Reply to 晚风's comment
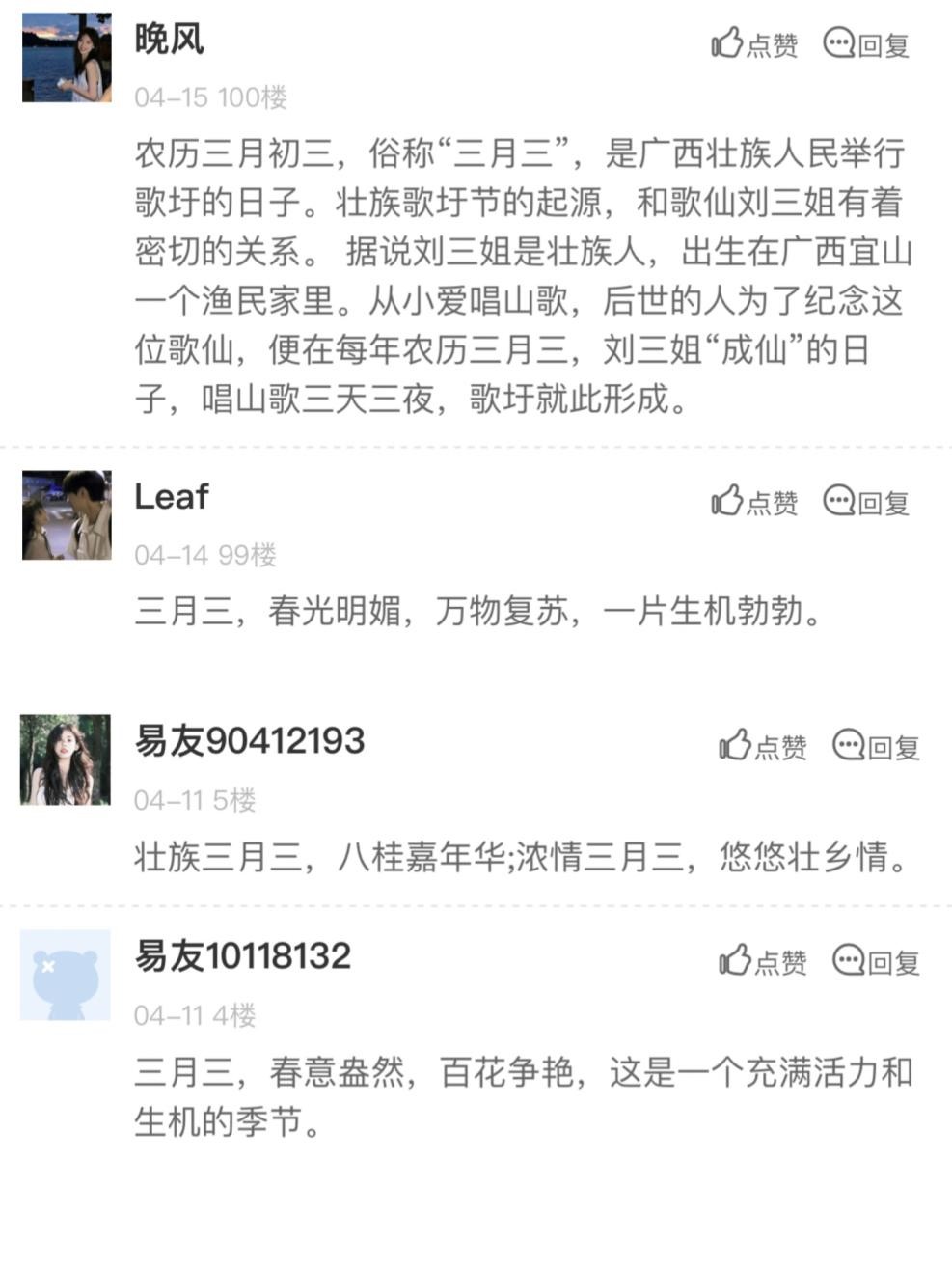The width and height of the screenshot is (952, 1270). tap(866, 44)
